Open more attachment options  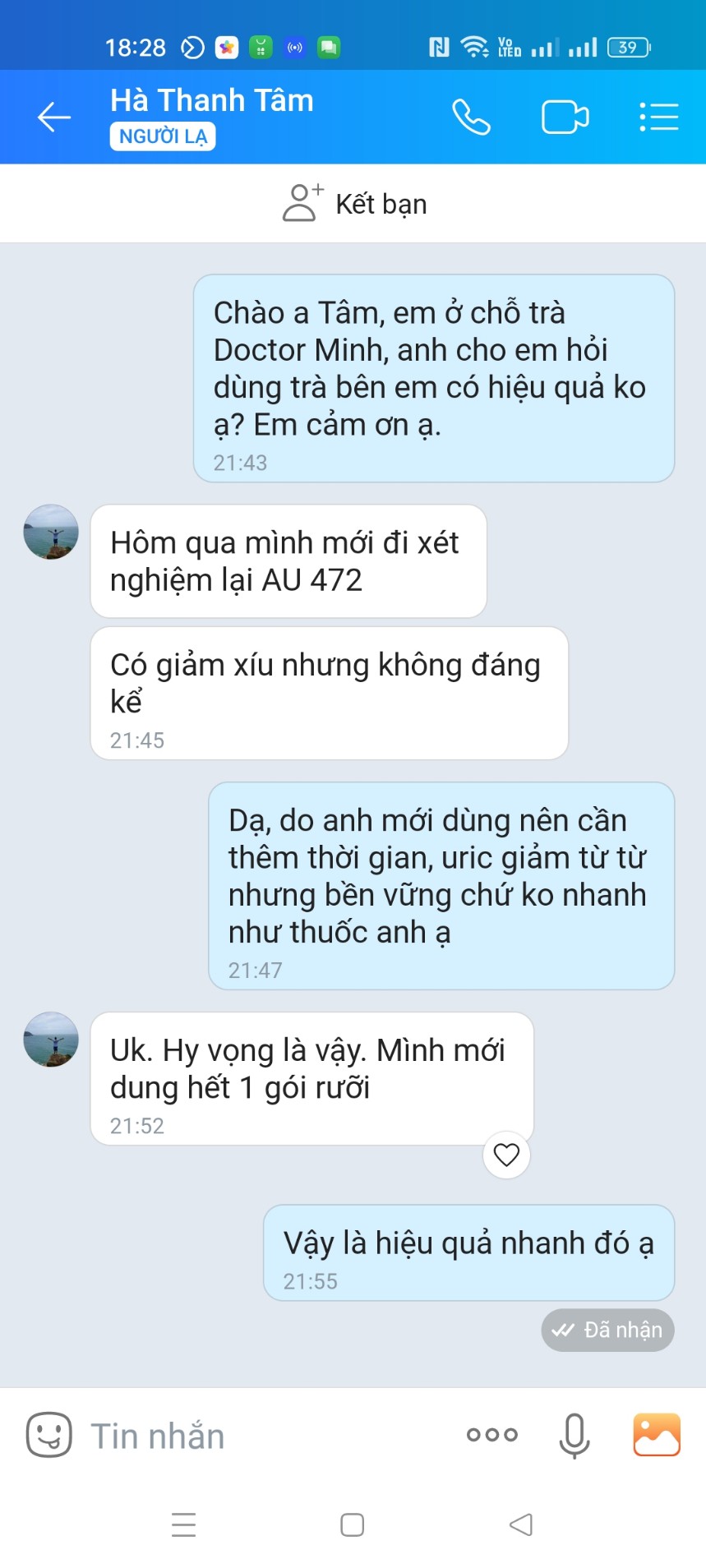[x=491, y=1436]
